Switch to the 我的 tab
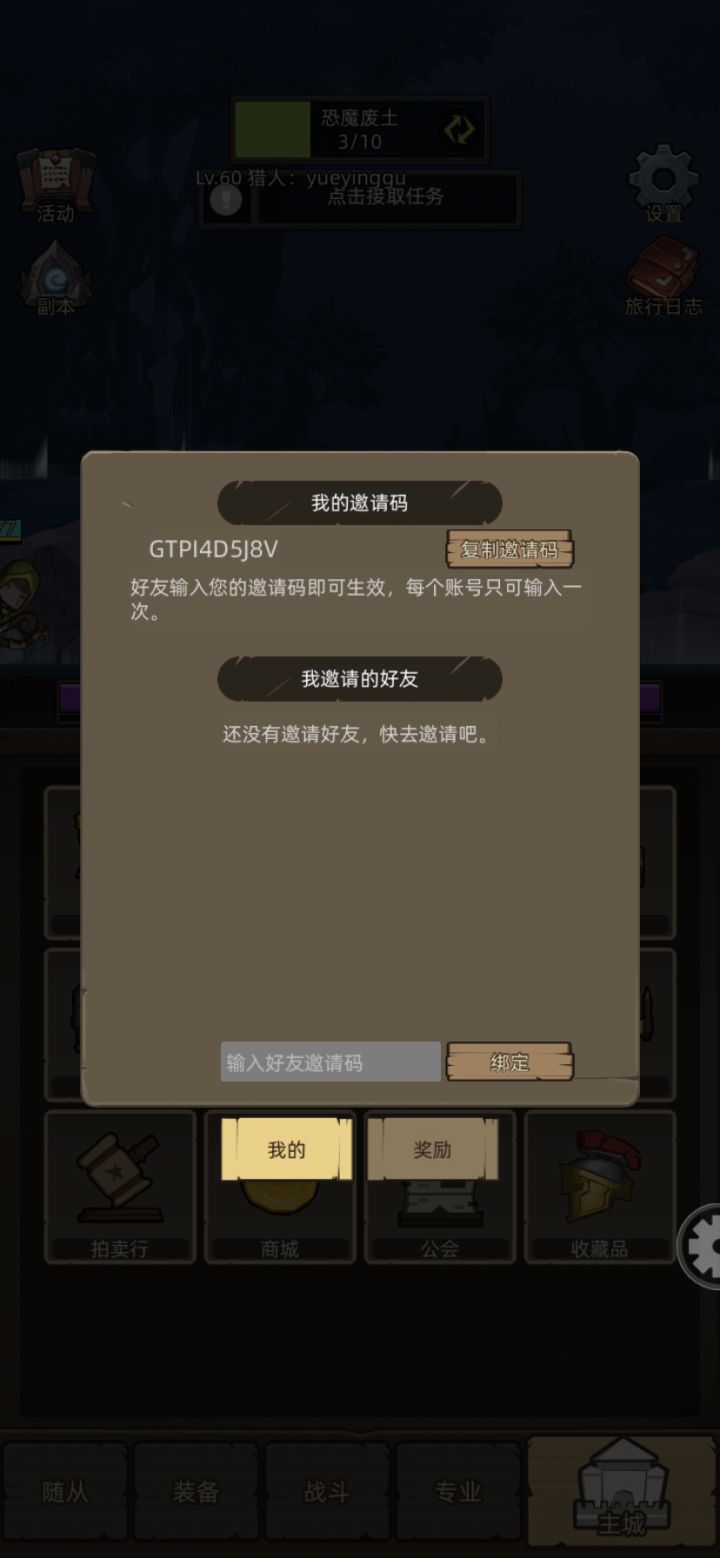This screenshot has width=720, height=1558. pyautogui.click(x=286, y=1150)
